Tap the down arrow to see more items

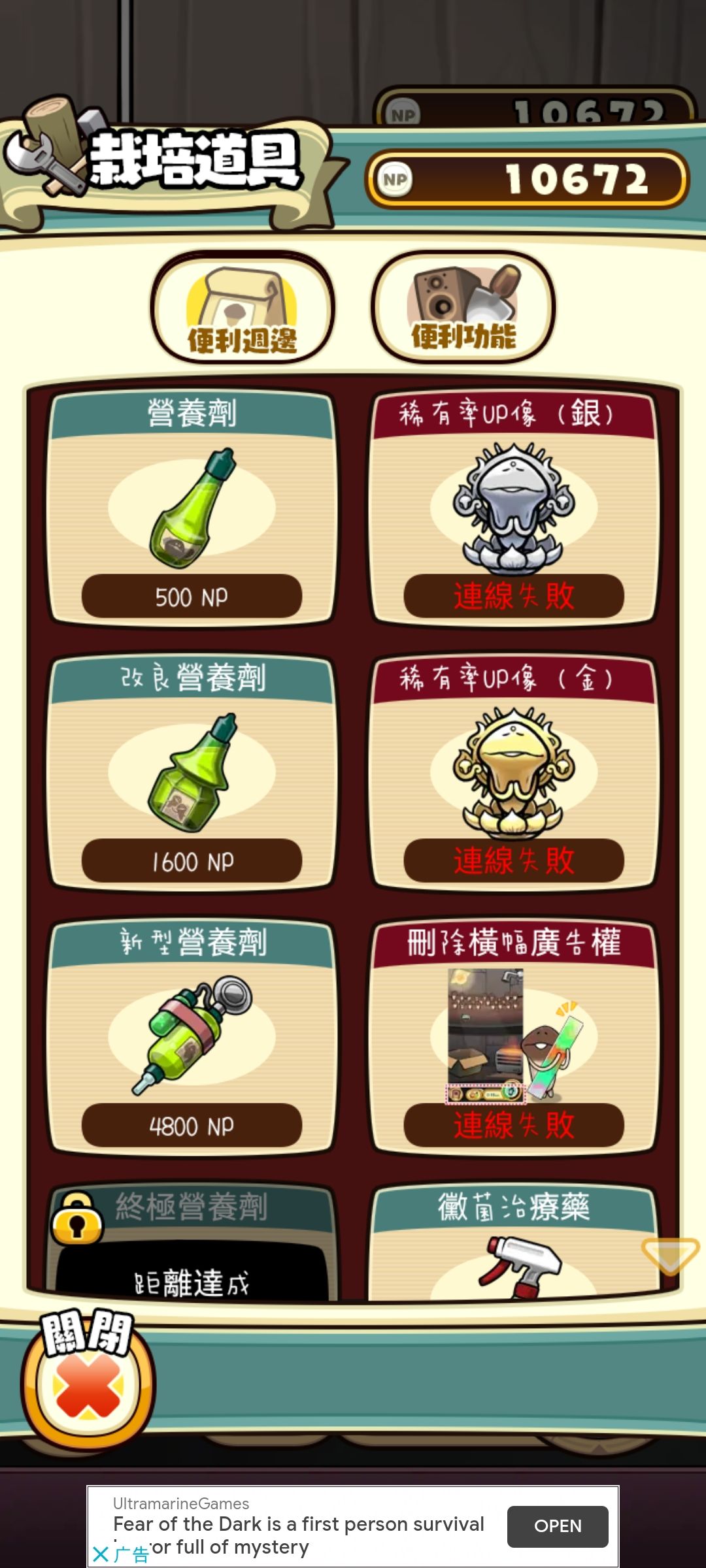click(x=670, y=1254)
